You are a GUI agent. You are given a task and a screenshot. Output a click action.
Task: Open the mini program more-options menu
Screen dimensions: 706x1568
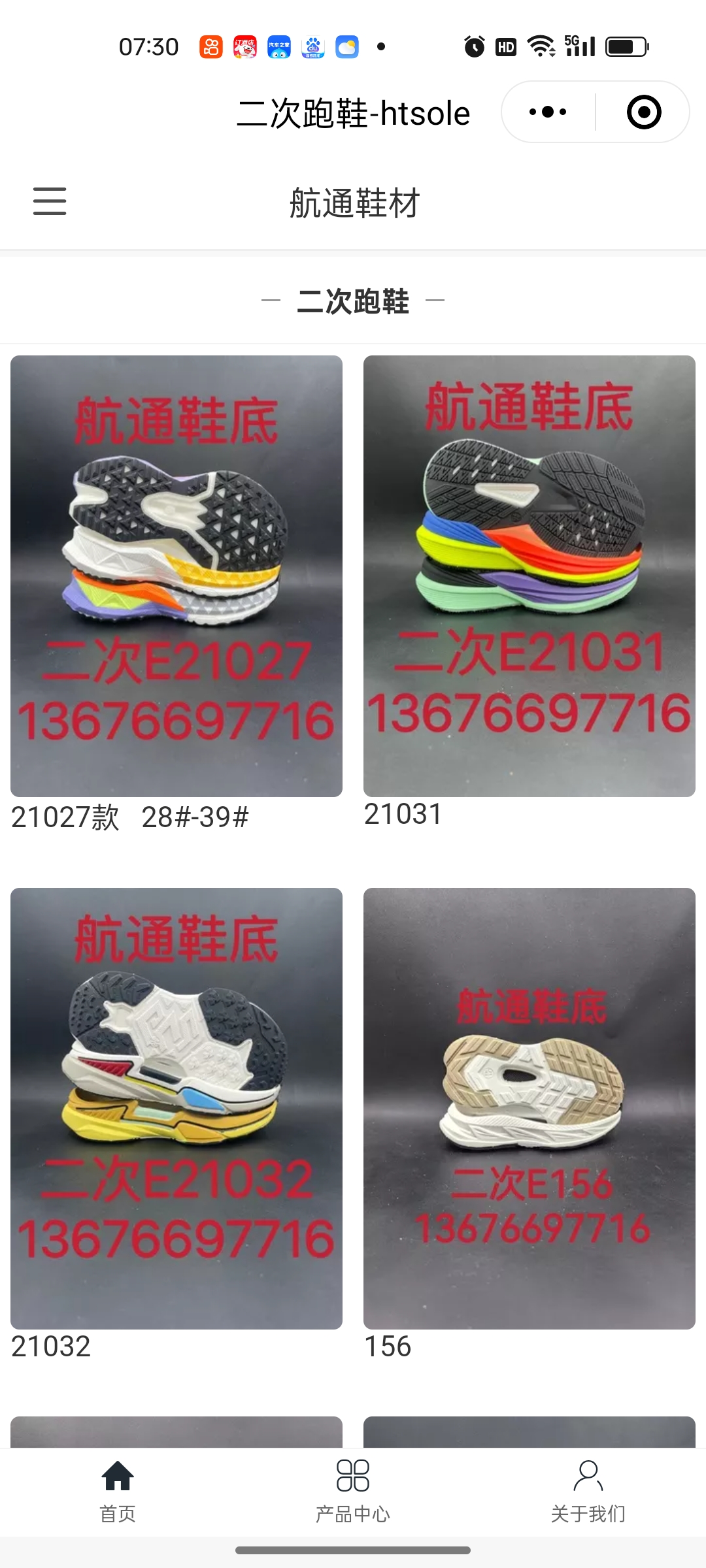[548, 112]
